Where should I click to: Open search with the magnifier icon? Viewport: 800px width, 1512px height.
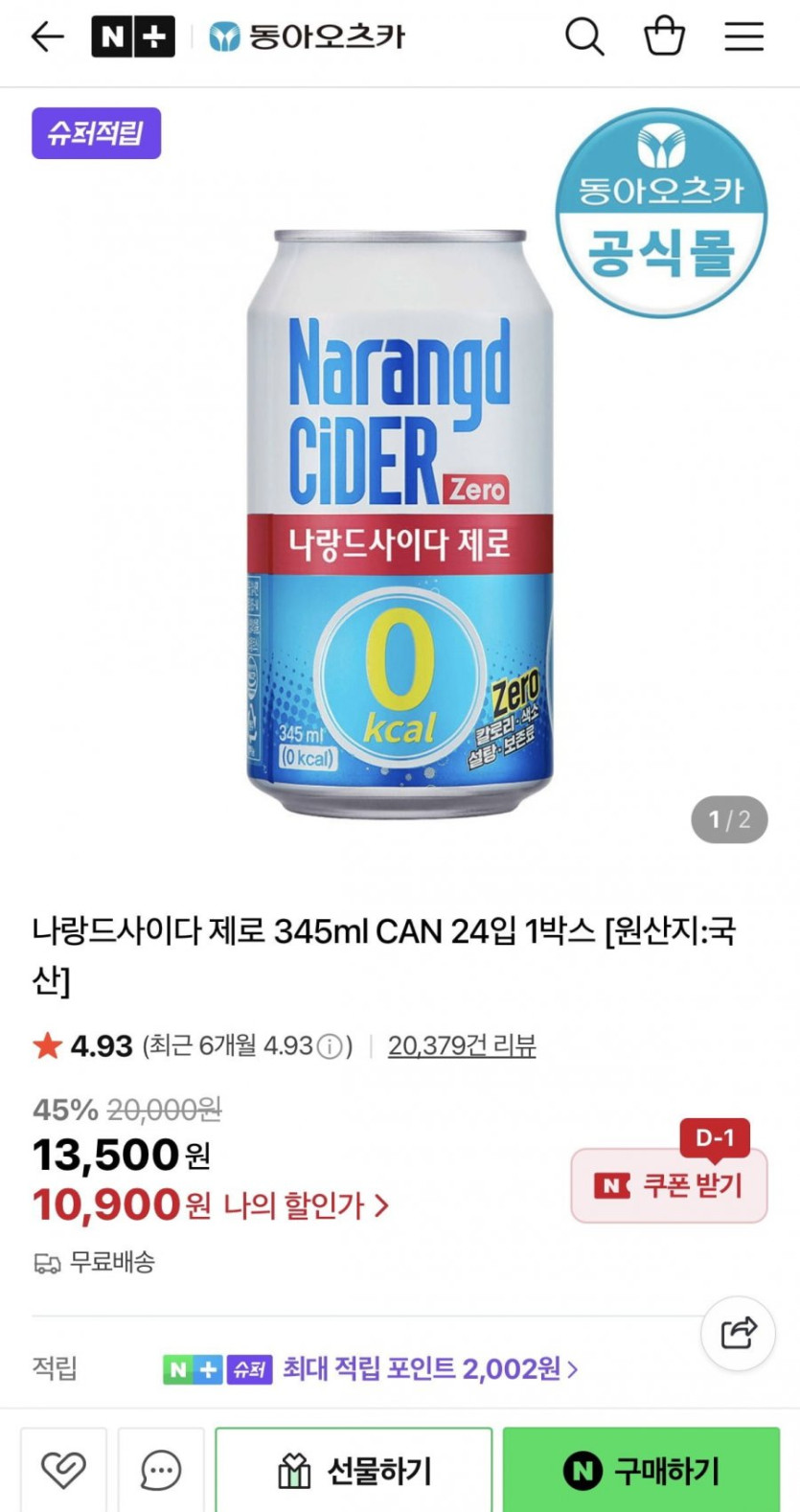pyautogui.click(x=583, y=37)
